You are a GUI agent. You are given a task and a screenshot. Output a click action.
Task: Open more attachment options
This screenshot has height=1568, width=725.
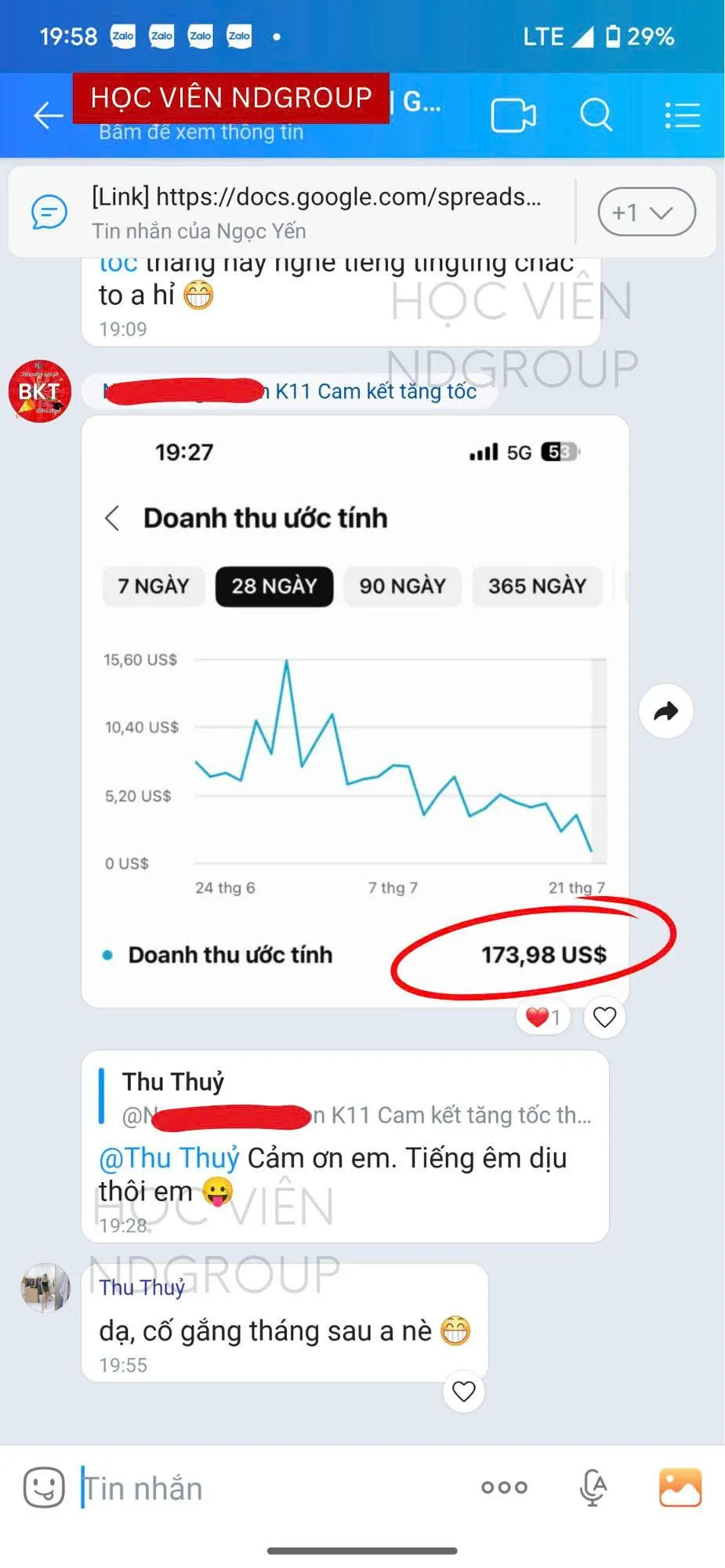tap(504, 1487)
